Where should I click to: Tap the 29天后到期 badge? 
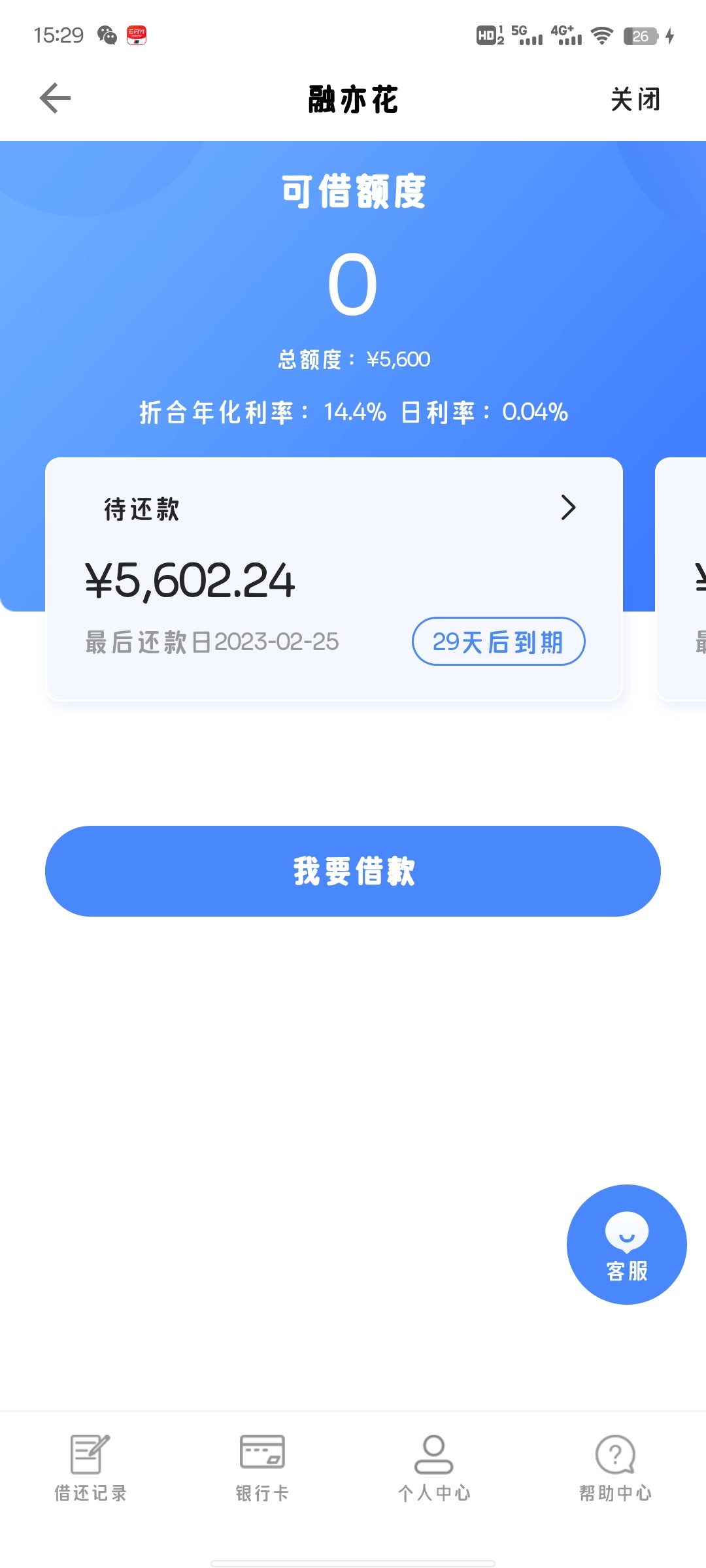[498, 642]
